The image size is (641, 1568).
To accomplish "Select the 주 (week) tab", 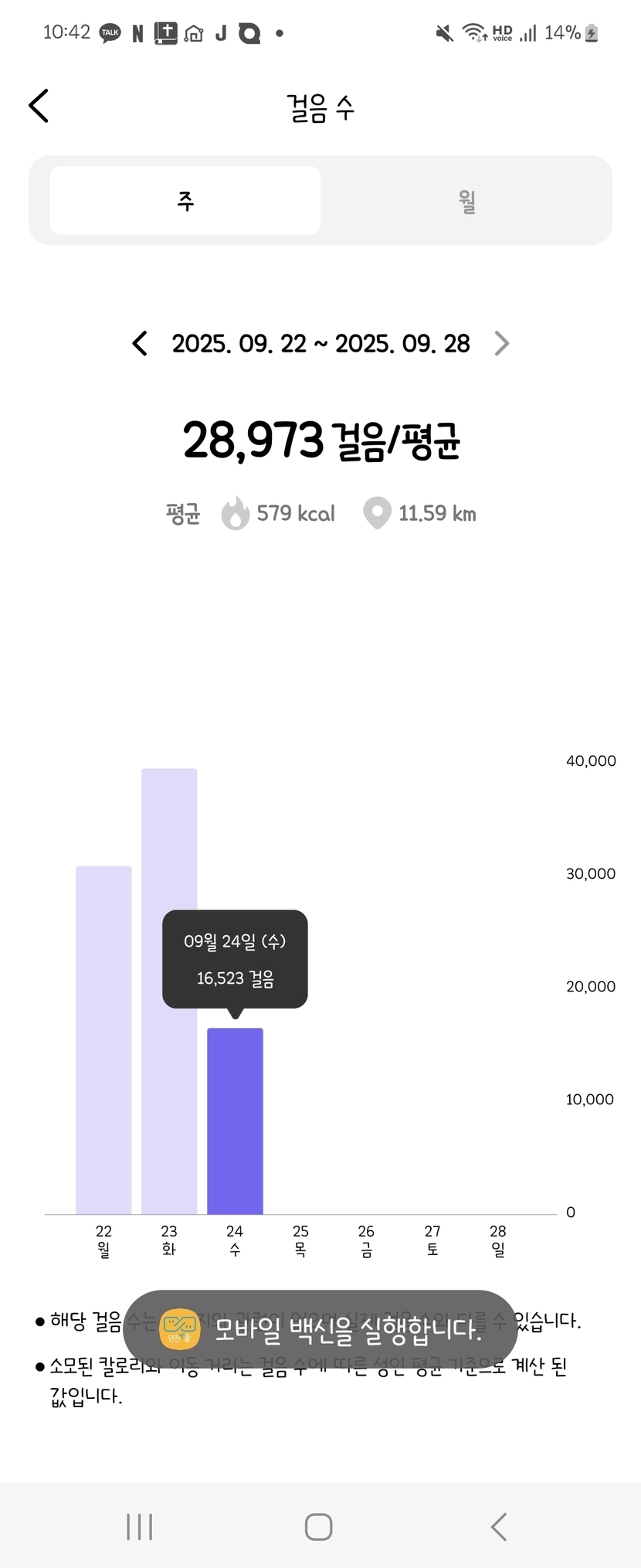I will click(185, 201).
